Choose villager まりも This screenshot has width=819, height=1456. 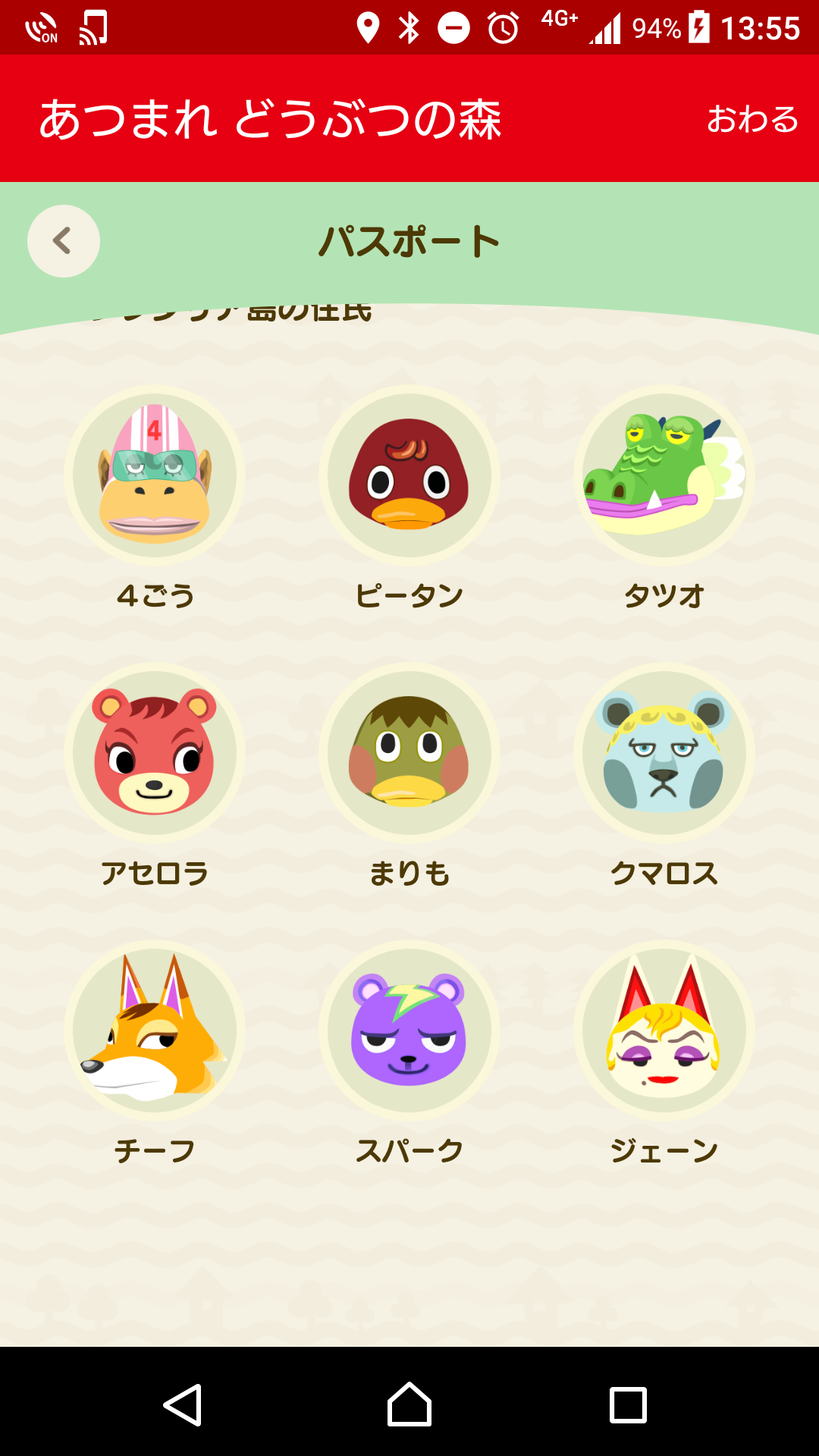pyautogui.click(x=409, y=753)
